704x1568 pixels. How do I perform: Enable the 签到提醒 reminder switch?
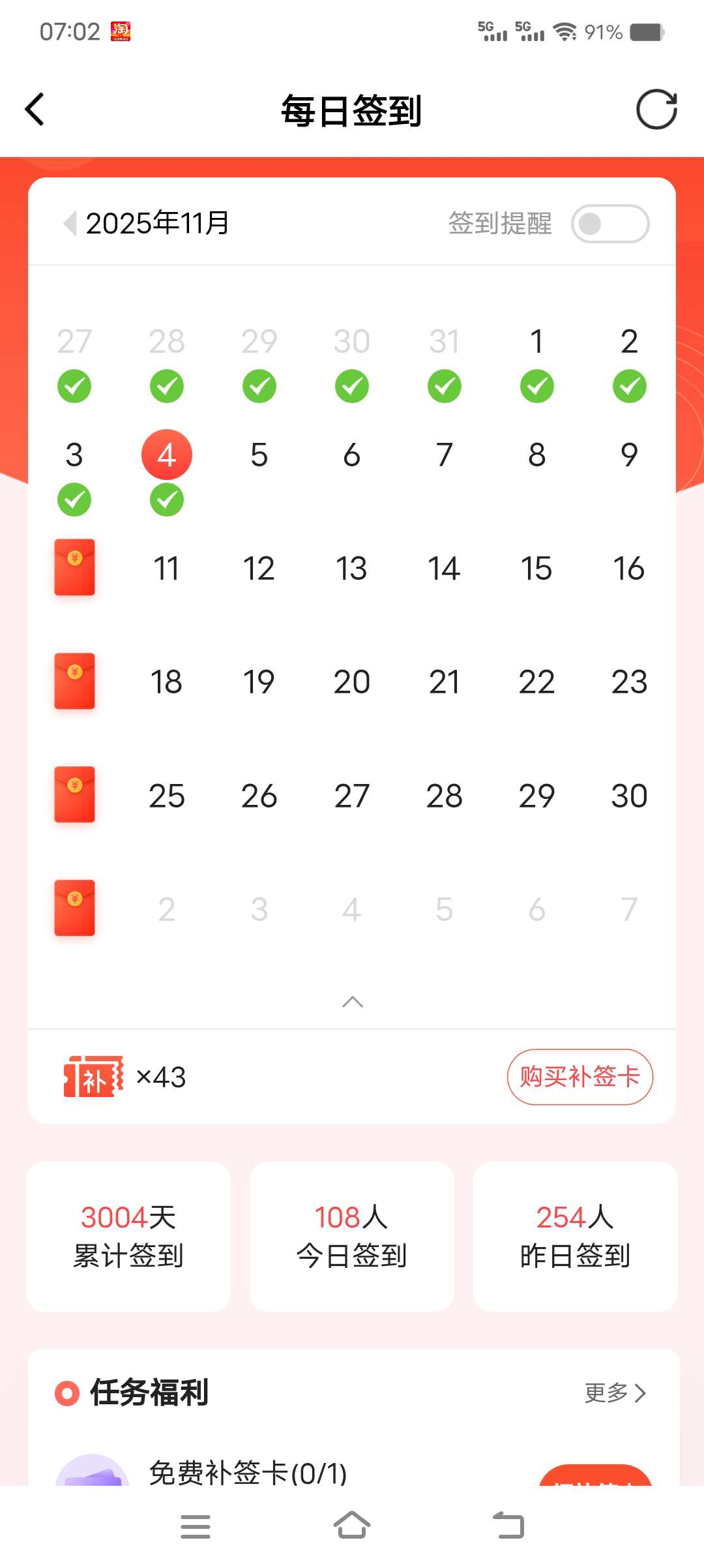pyautogui.click(x=609, y=224)
